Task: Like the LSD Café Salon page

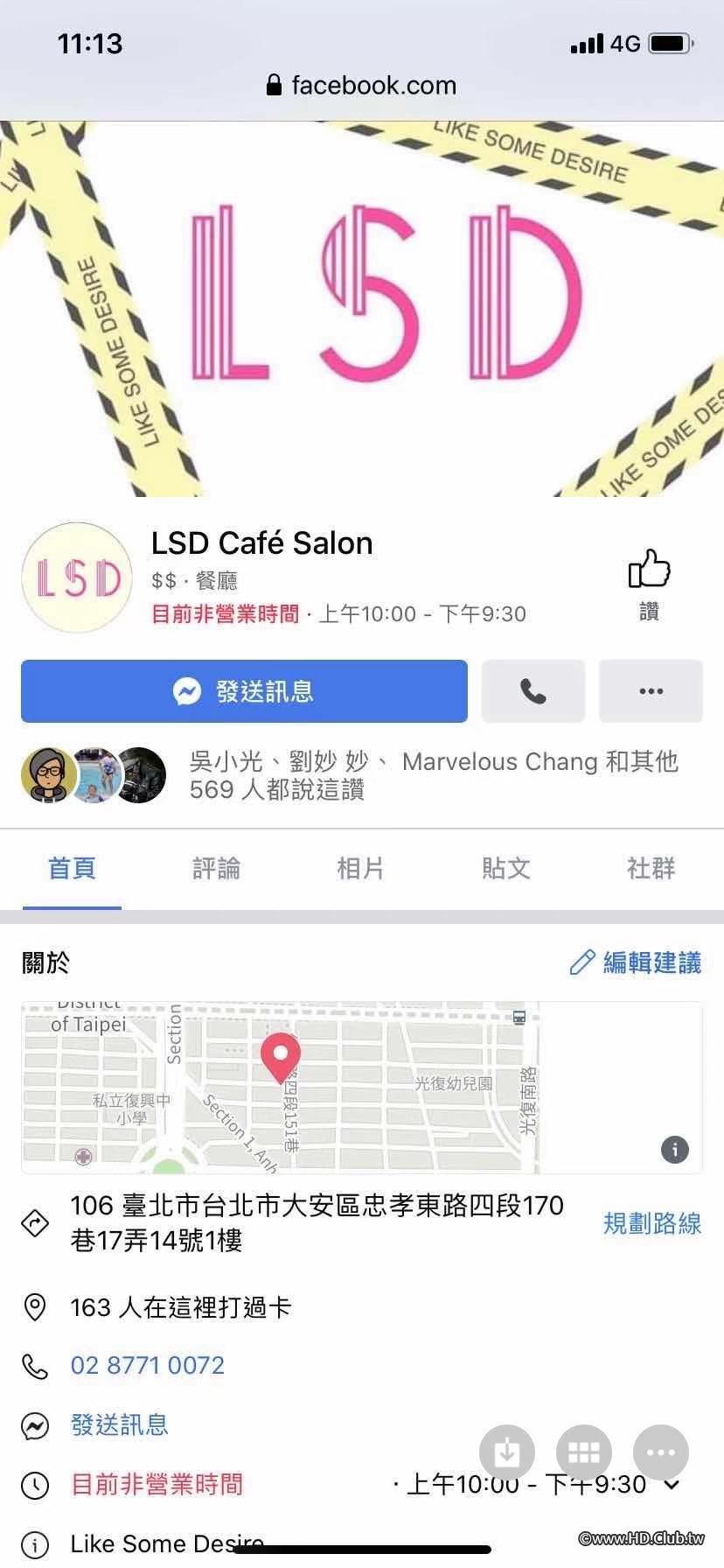Action: click(x=649, y=582)
